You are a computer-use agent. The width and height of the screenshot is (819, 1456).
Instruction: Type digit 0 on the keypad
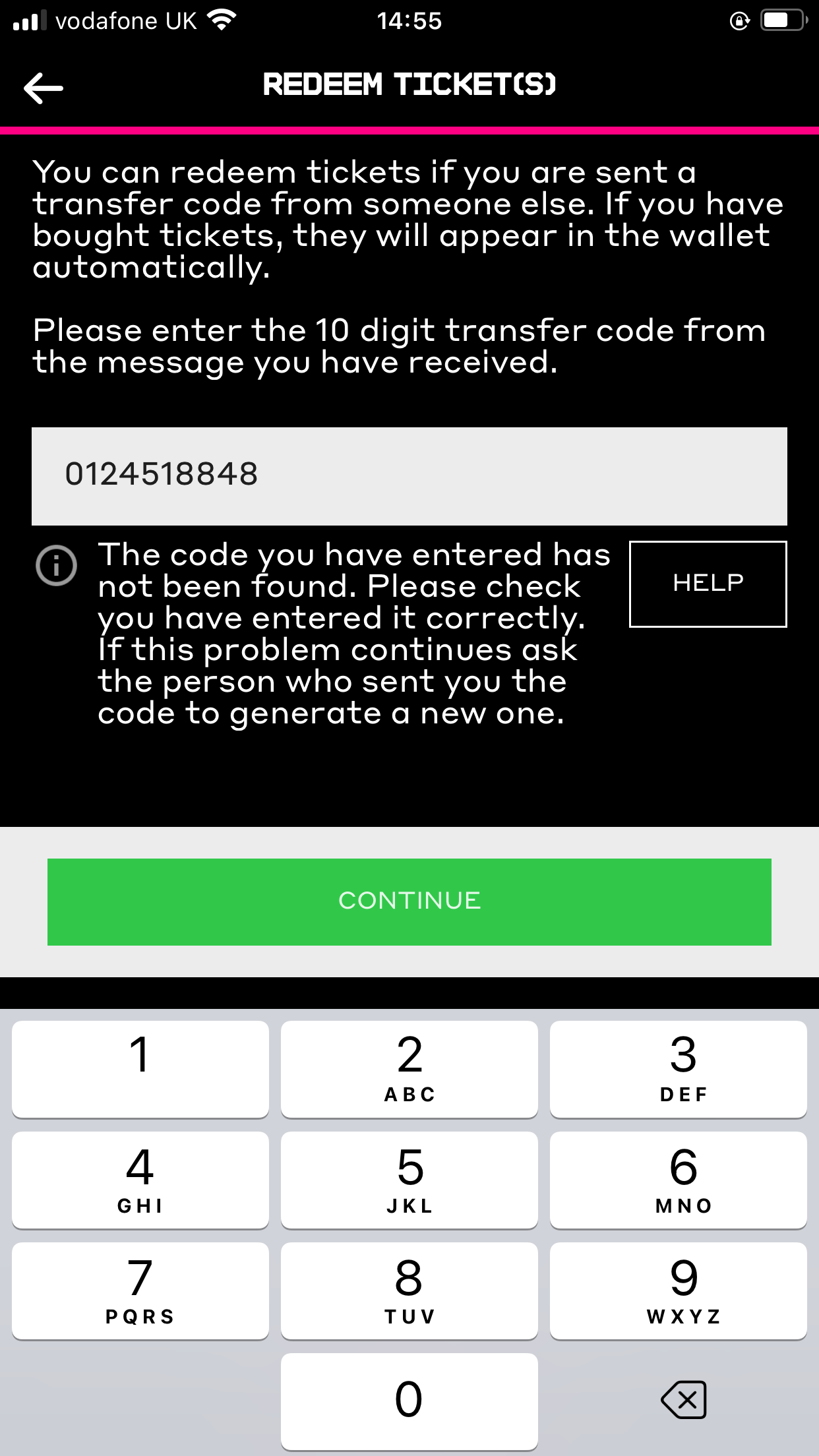409,1401
